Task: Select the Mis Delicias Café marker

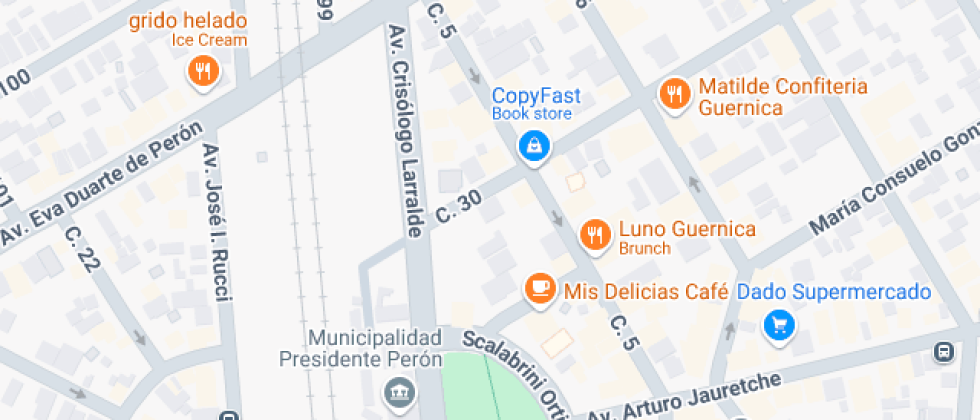Action: coord(541,288)
